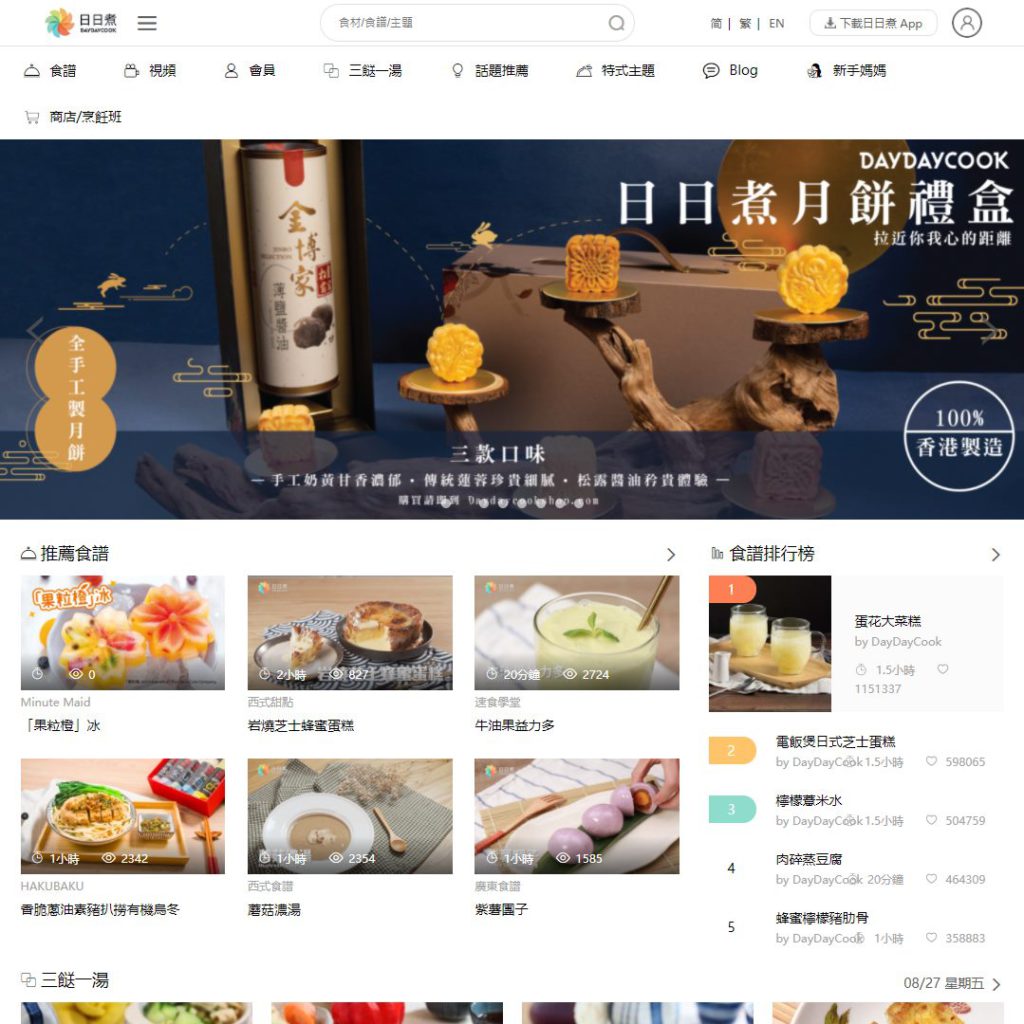
Task: Open the 食譜 navigation tab
Action: click(50, 71)
